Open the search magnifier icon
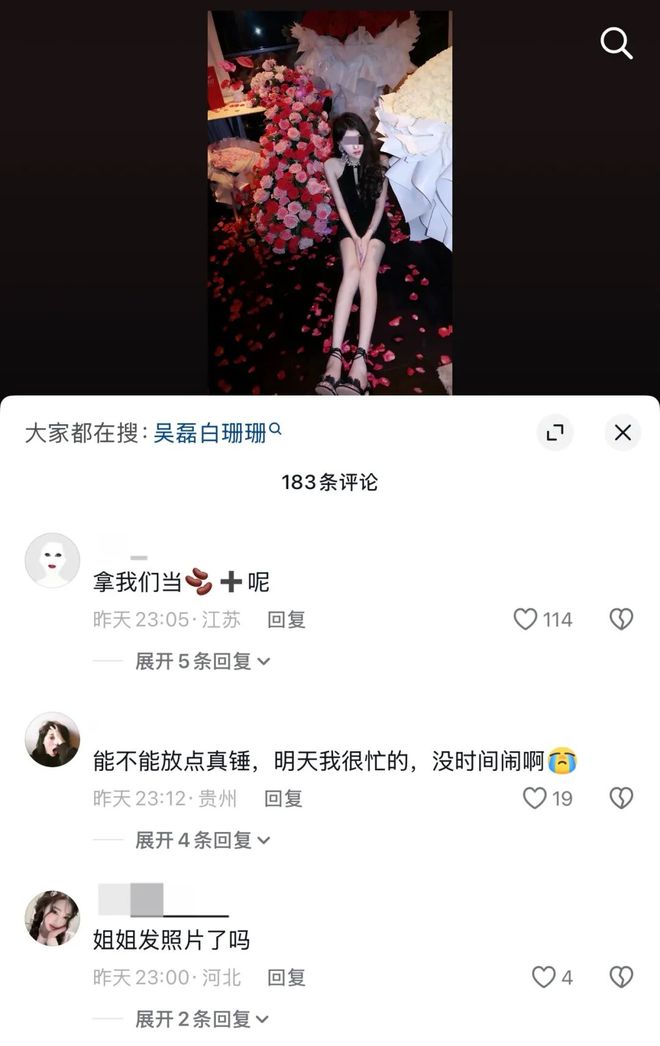This screenshot has width=660, height=1046. coord(616,43)
